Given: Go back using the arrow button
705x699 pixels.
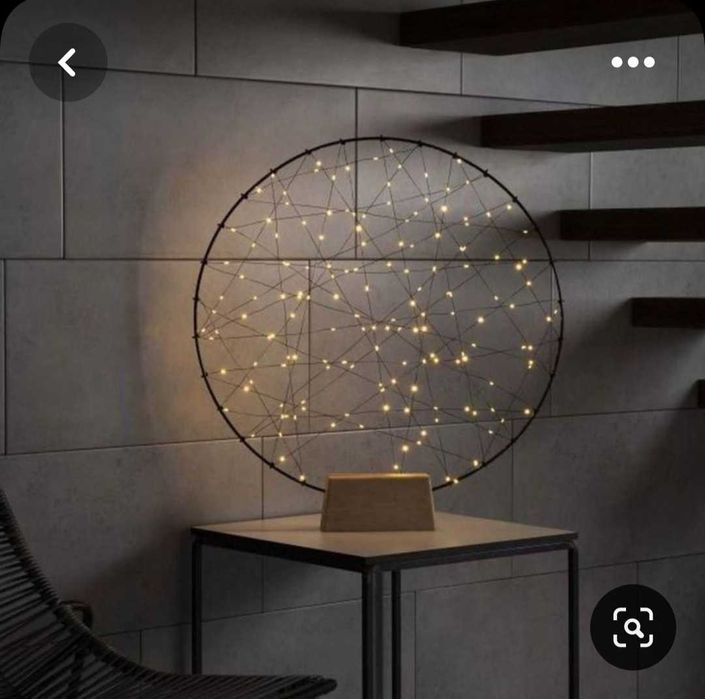Looking at the screenshot, I should pos(67,62).
